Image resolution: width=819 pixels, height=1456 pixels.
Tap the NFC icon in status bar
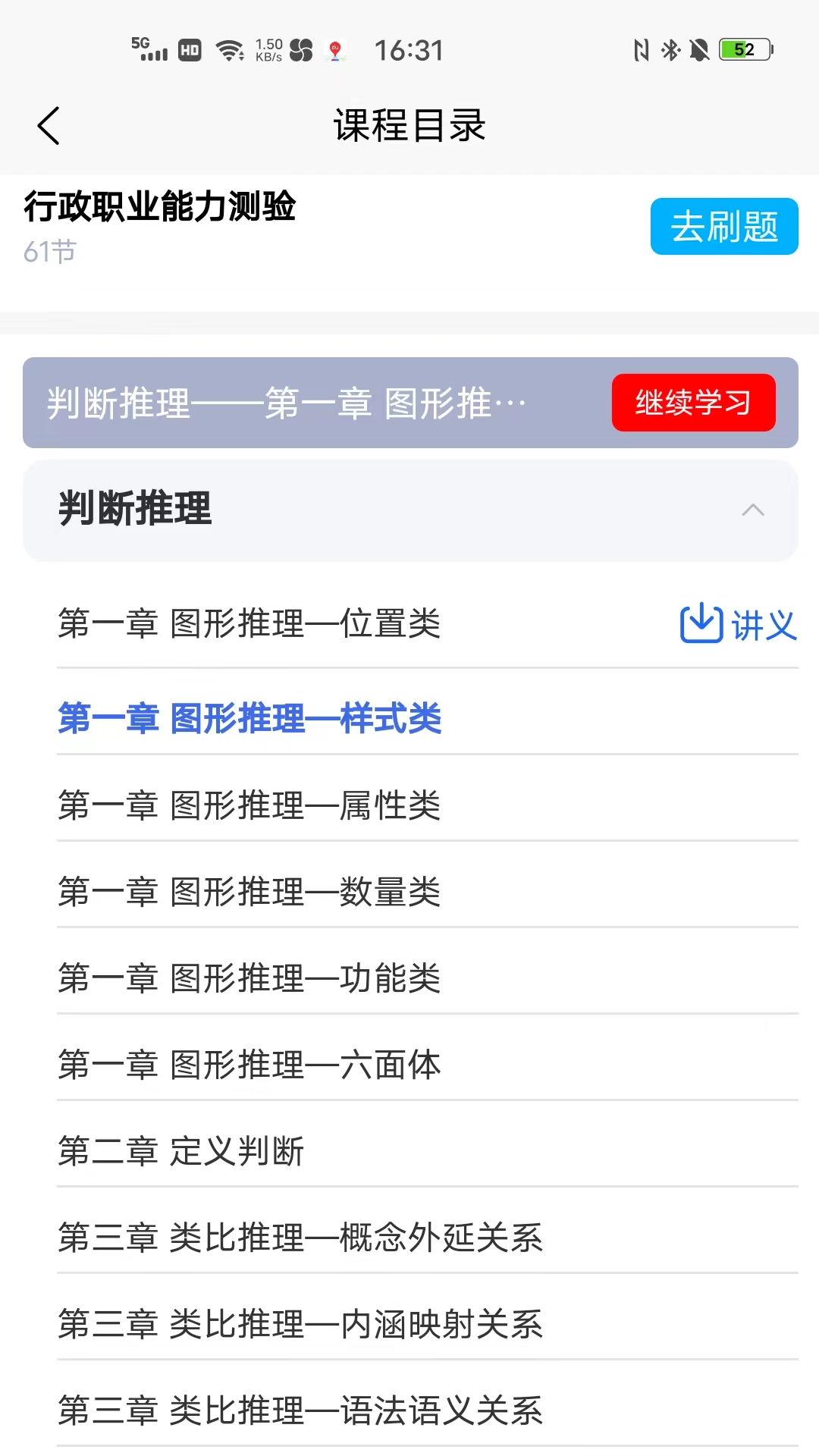pyautogui.click(x=639, y=49)
